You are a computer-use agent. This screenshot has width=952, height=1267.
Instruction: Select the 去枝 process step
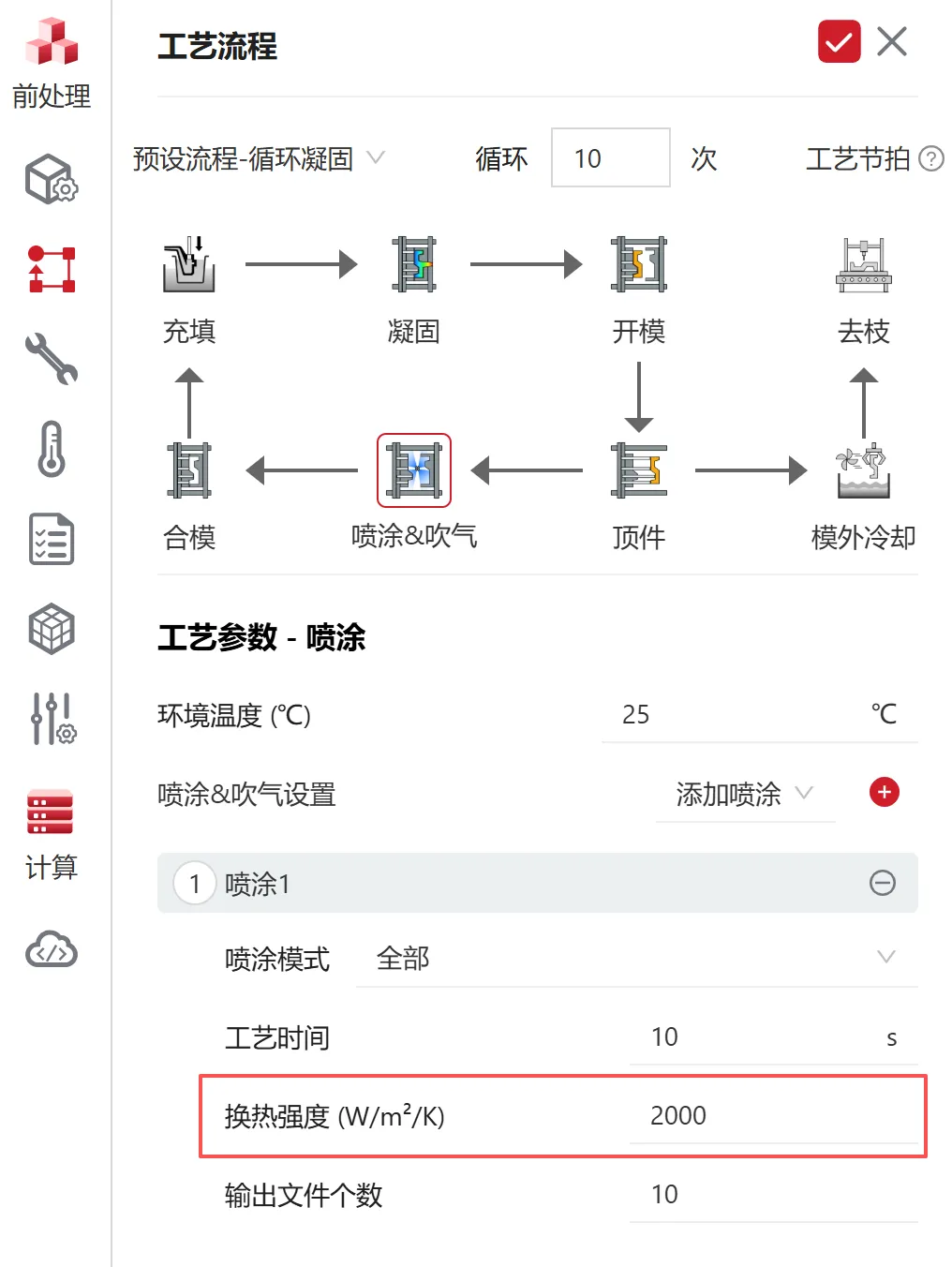[863, 265]
